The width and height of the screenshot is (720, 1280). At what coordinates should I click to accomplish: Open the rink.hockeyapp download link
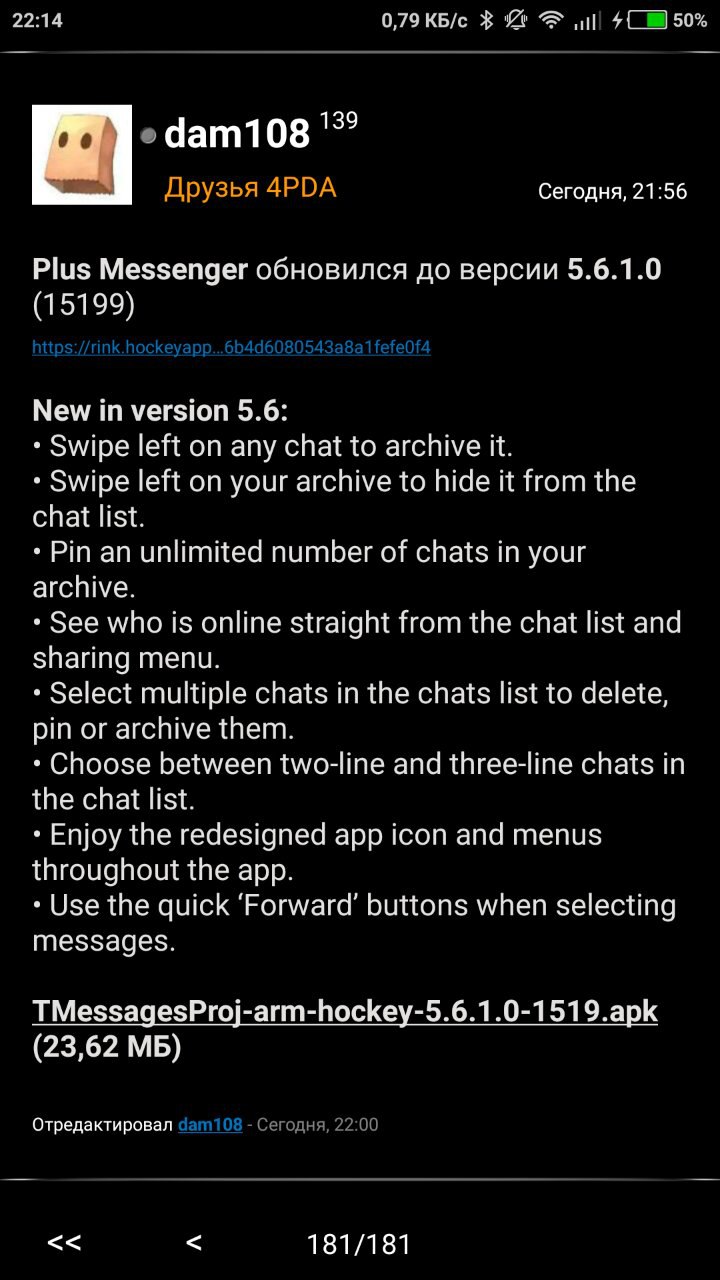(231, 348)
